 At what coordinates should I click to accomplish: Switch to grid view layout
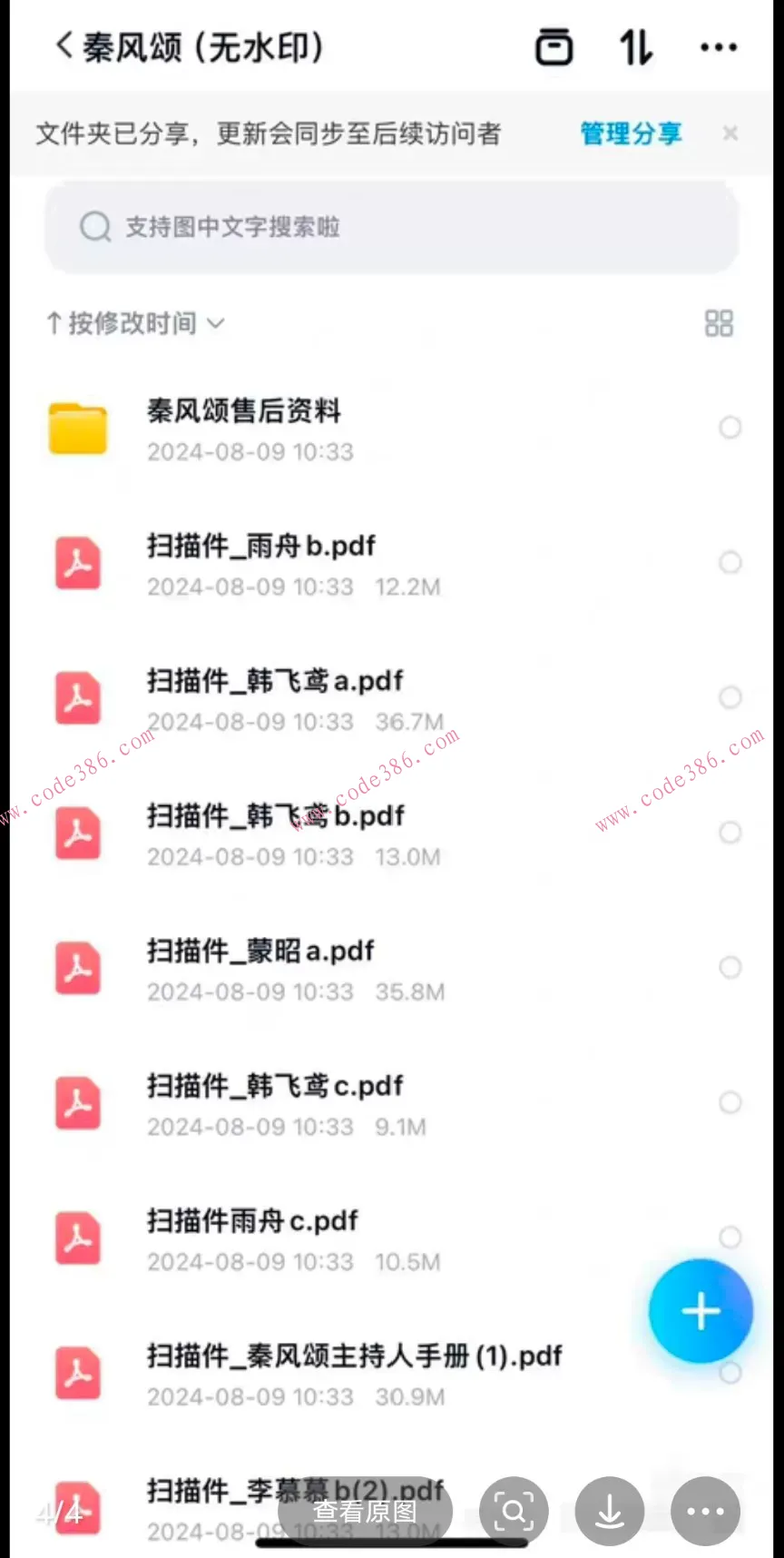tap(718, 323)
